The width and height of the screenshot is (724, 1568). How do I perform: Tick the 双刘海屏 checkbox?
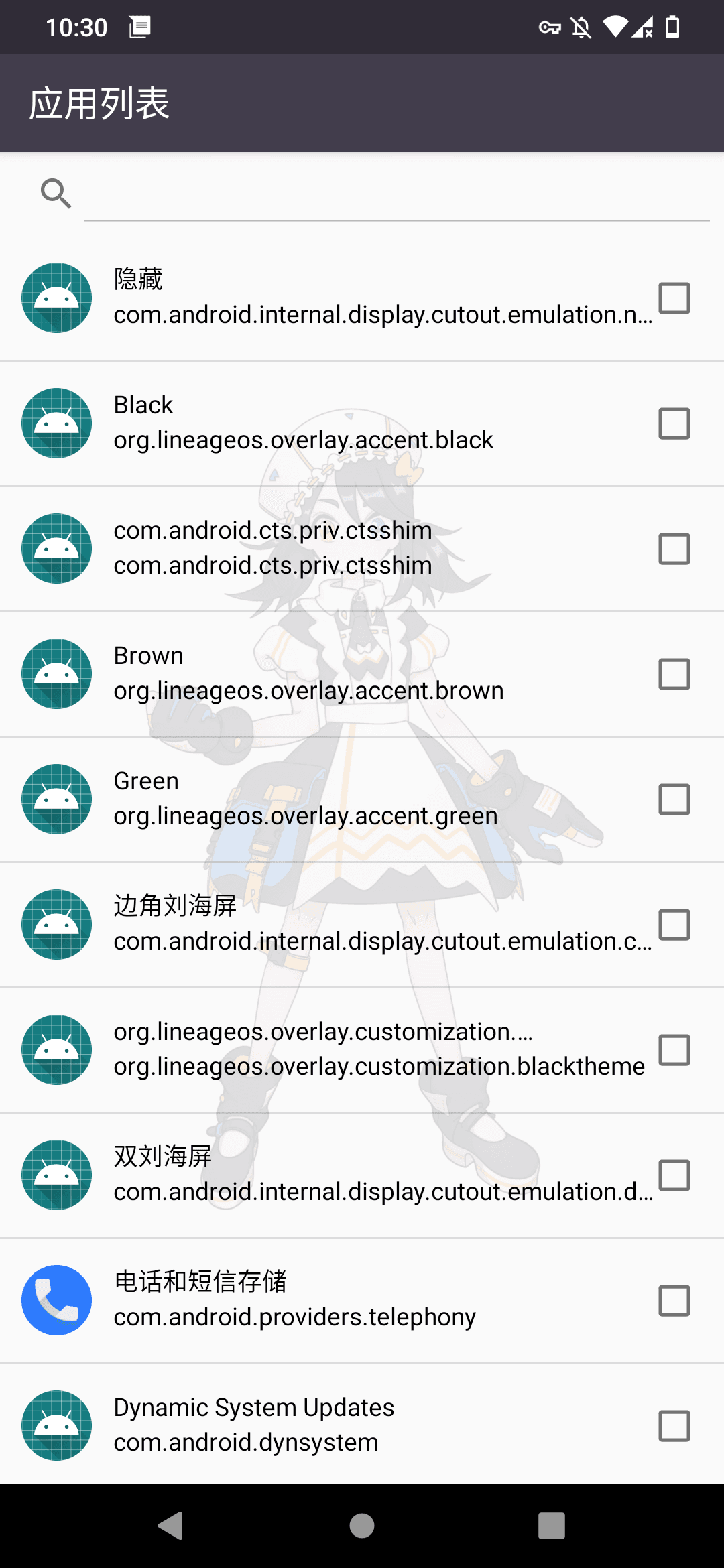[674, 1175]
